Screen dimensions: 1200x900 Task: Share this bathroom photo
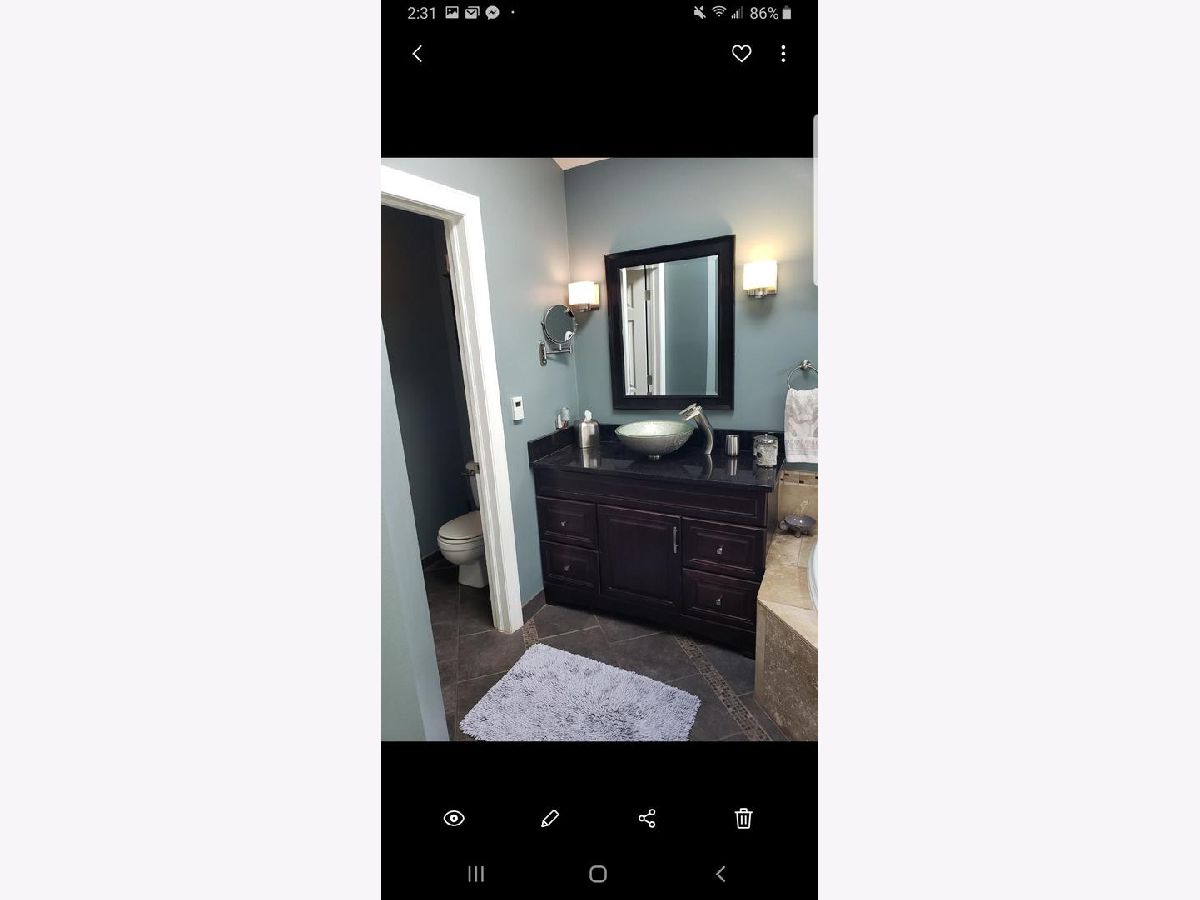pos(647,818)
